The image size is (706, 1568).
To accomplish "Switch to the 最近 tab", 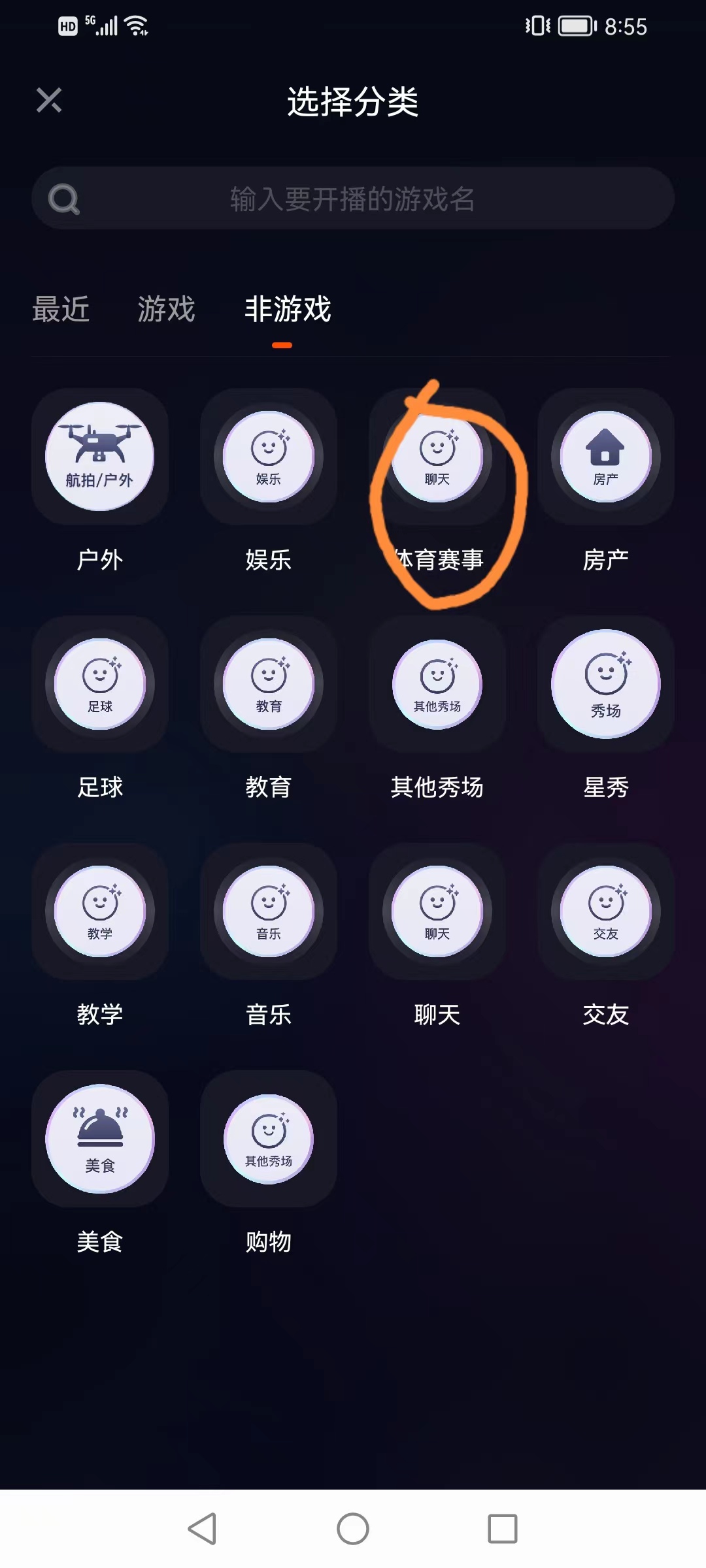I will click(61, 309).
